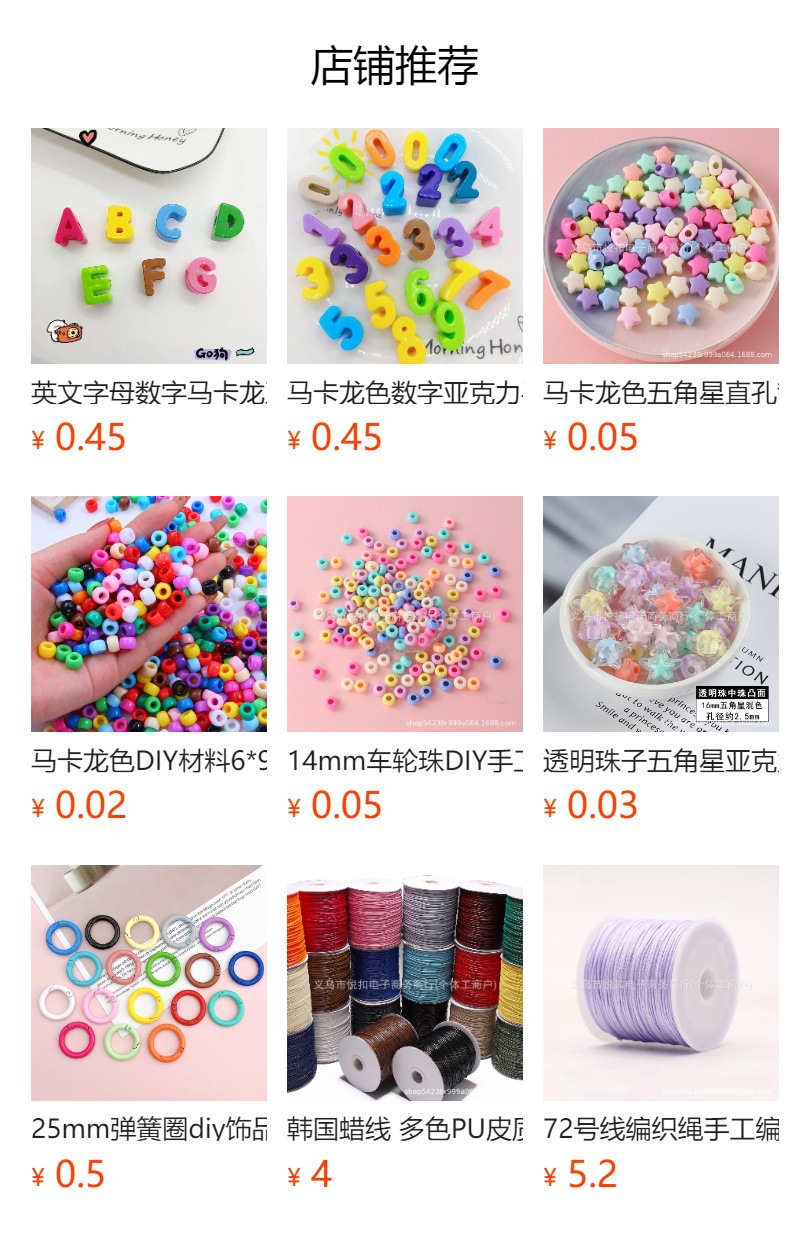Open the 英文字母数字马卡龙 letter beads product
790x1234 pixels.
149,246
